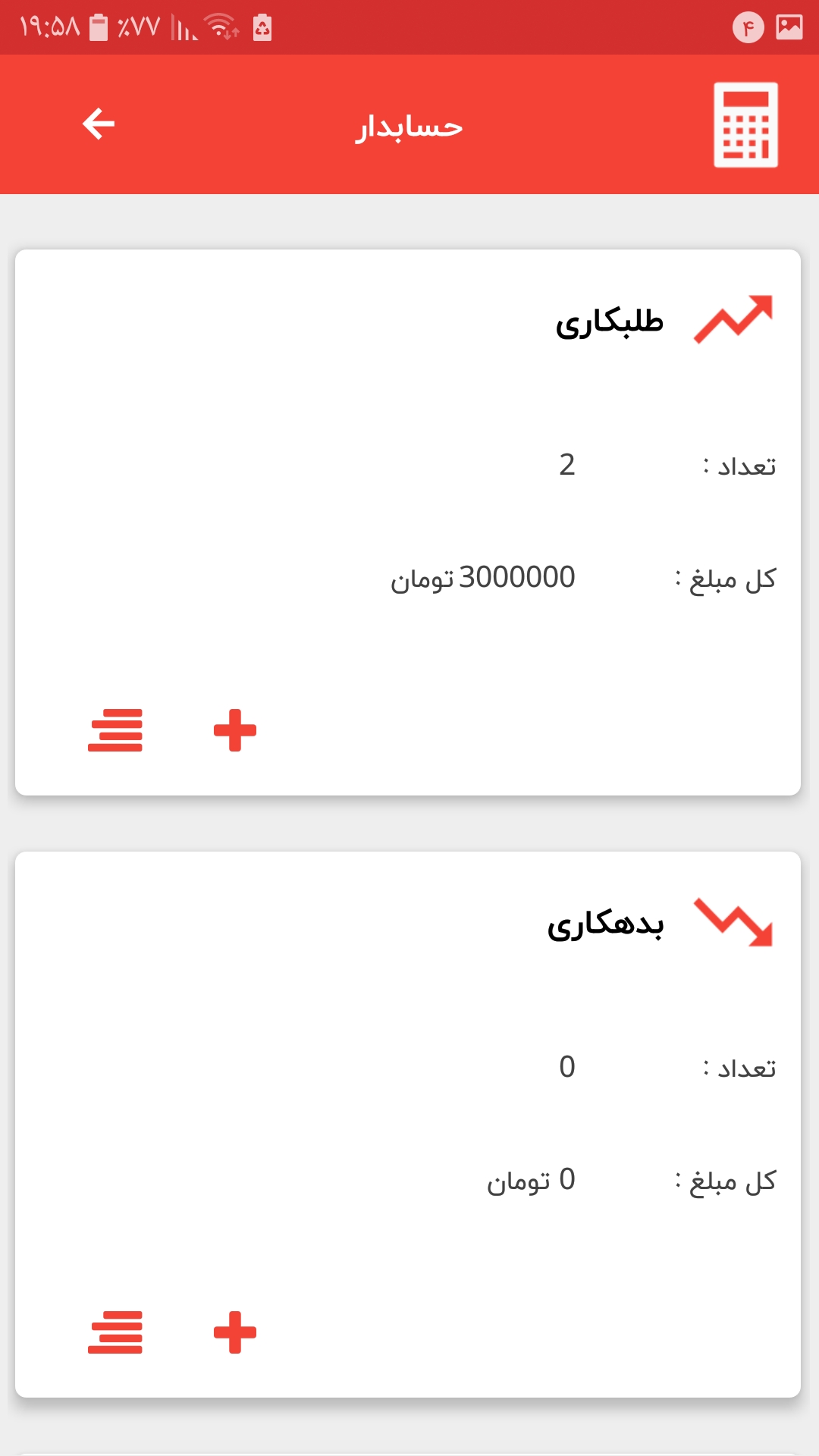This screenshot has width=819, height=1456.
Task: Go back using the arrow in header
Action: (99, 124)
